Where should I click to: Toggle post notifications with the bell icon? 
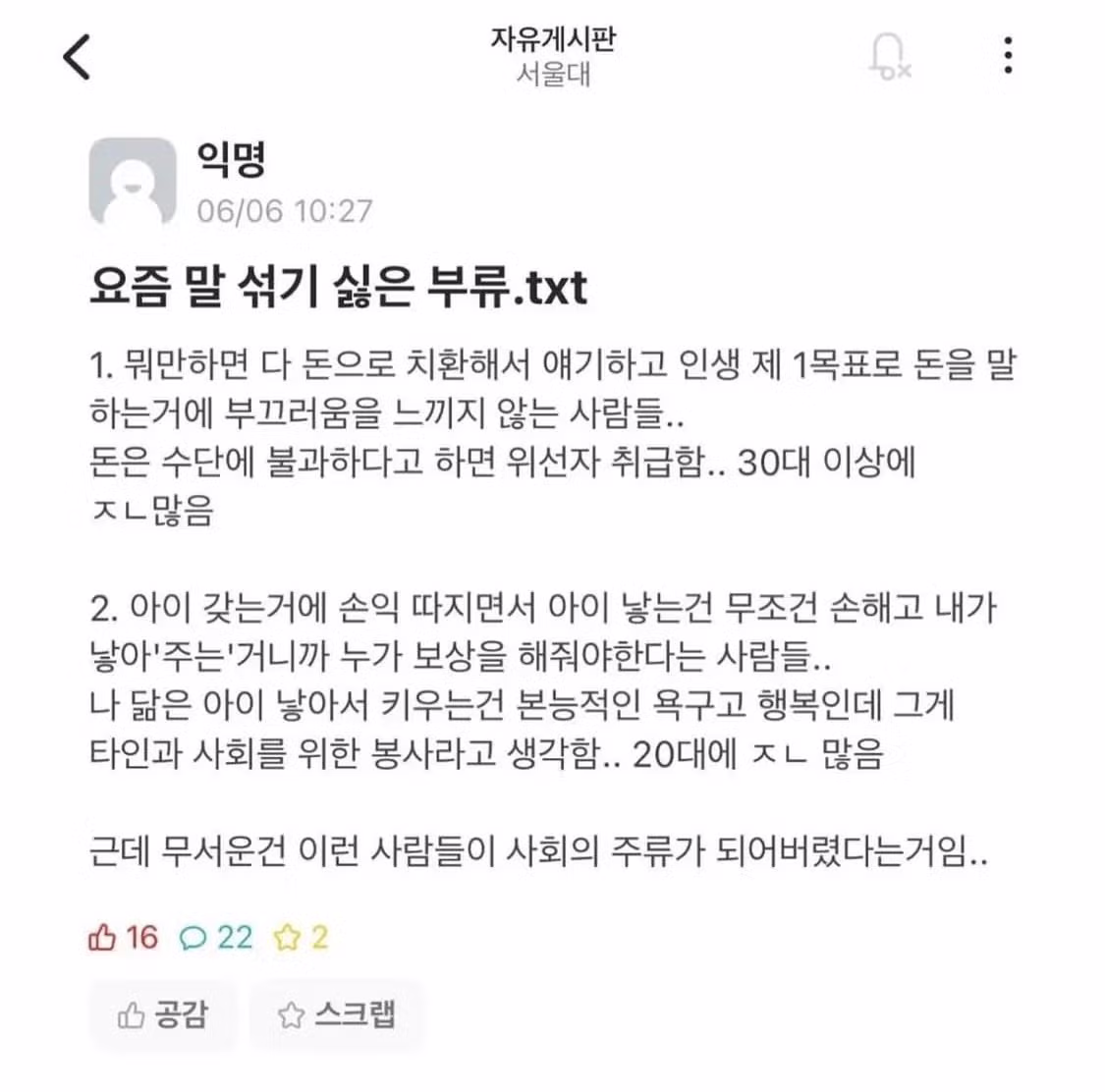(889, 55)
